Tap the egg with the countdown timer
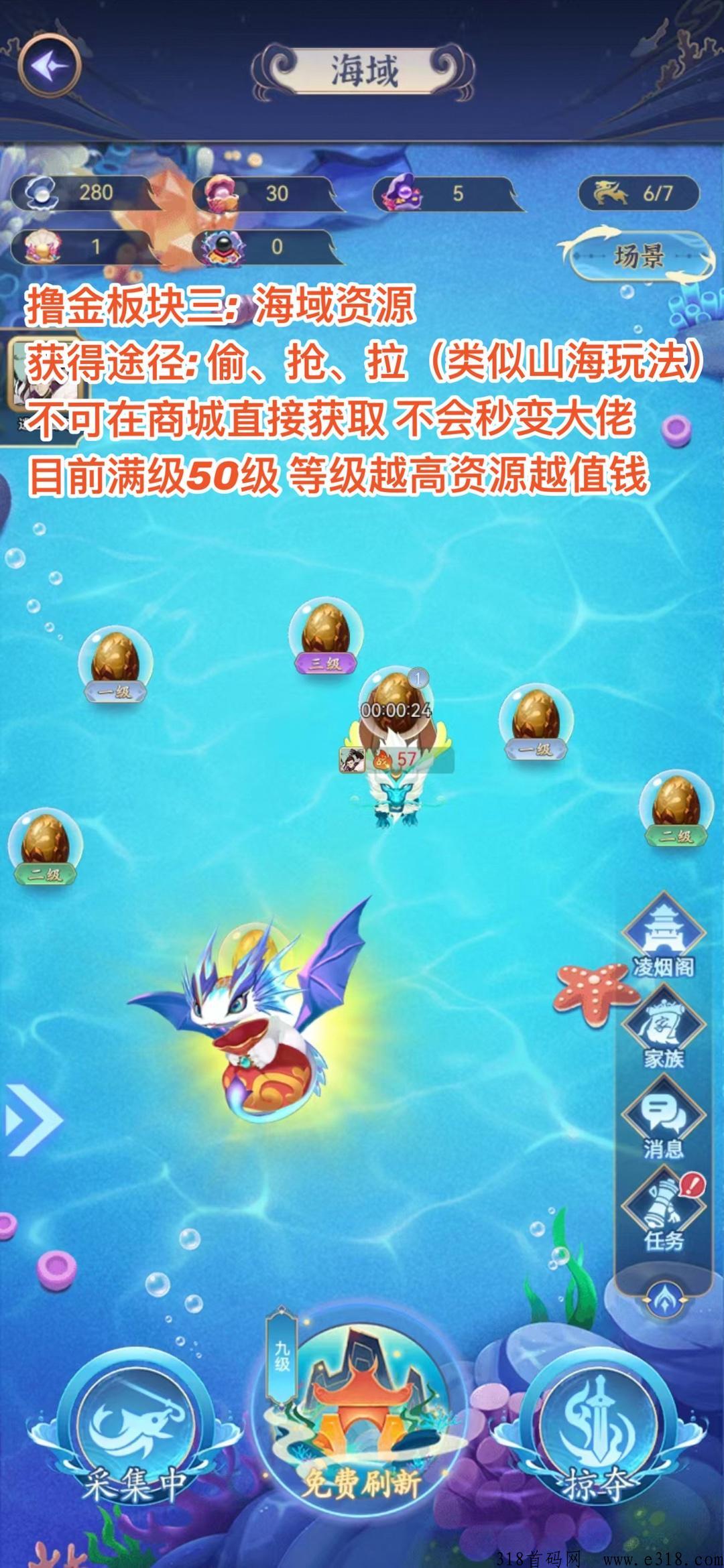This screenshot has height=1568, width=724. point(396,704)
